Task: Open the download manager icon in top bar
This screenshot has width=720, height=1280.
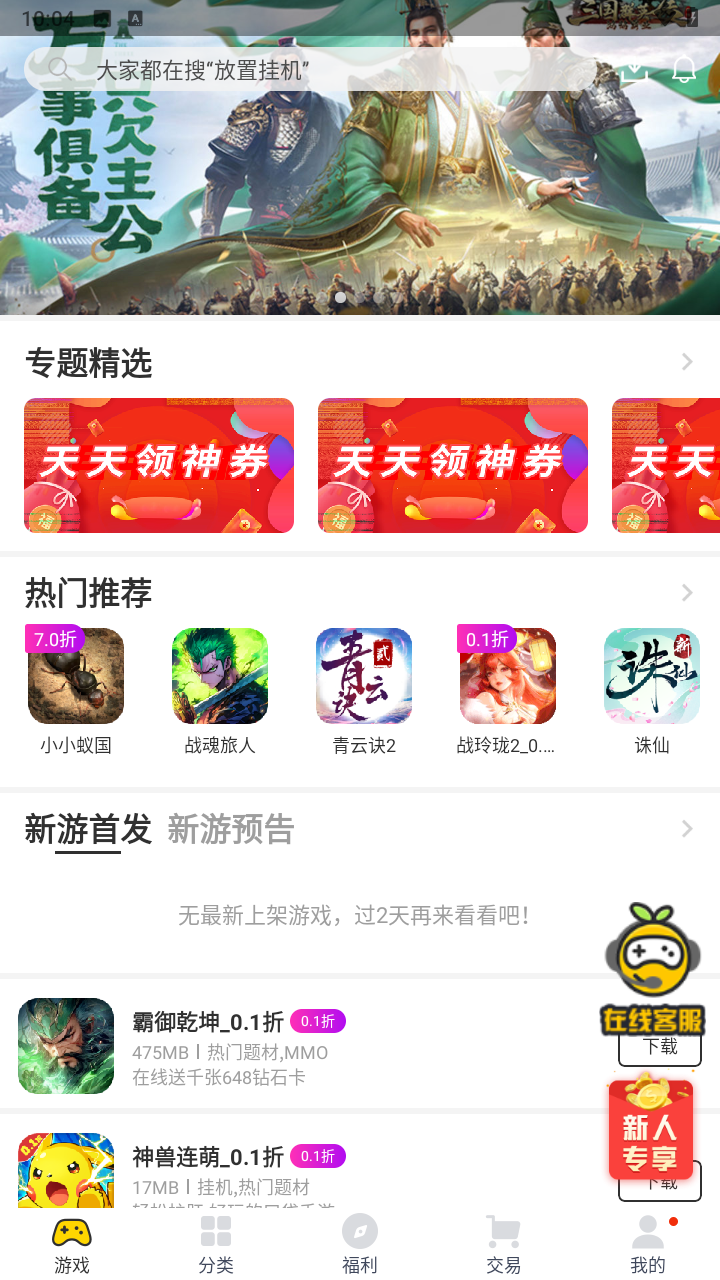Action: tap(634, 70)
